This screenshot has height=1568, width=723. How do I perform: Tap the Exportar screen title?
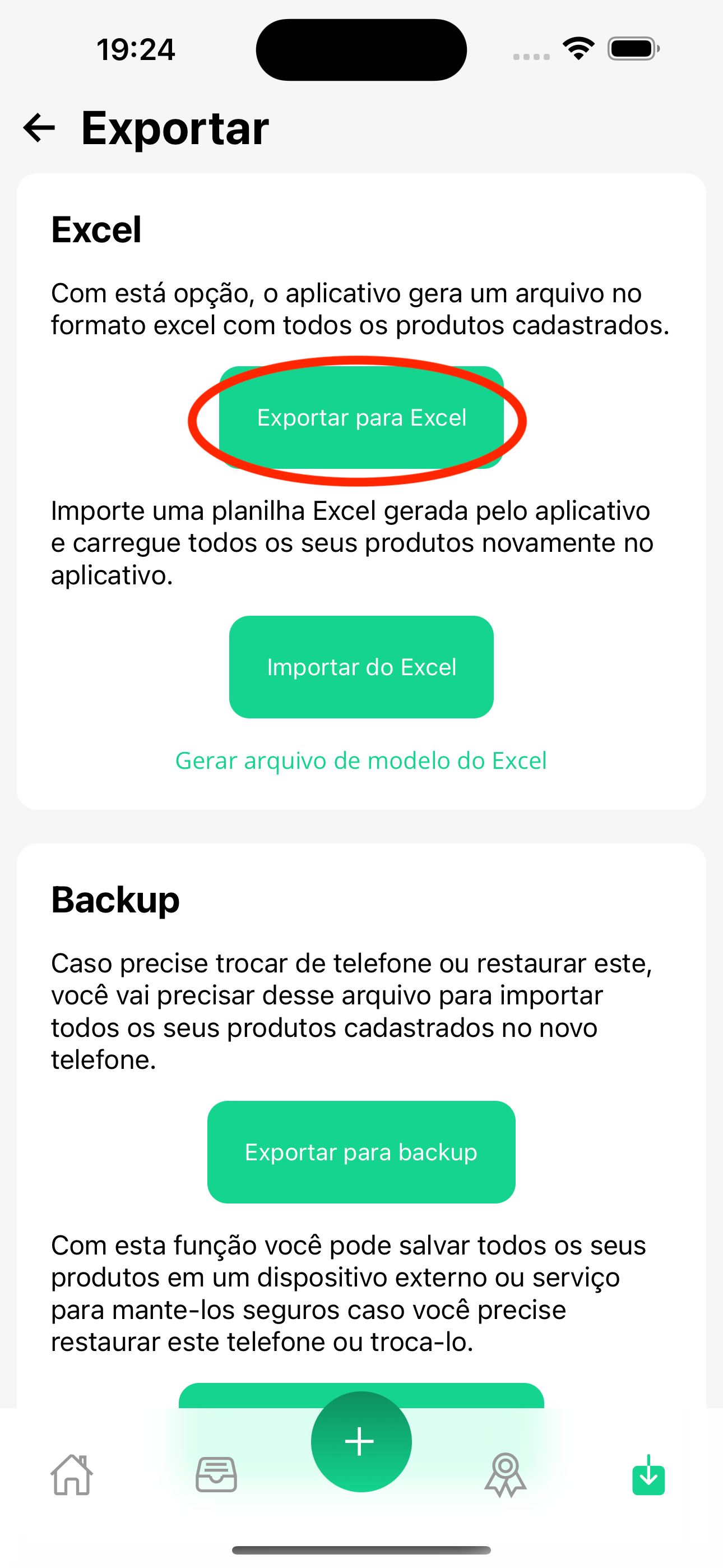coord(175,128)
